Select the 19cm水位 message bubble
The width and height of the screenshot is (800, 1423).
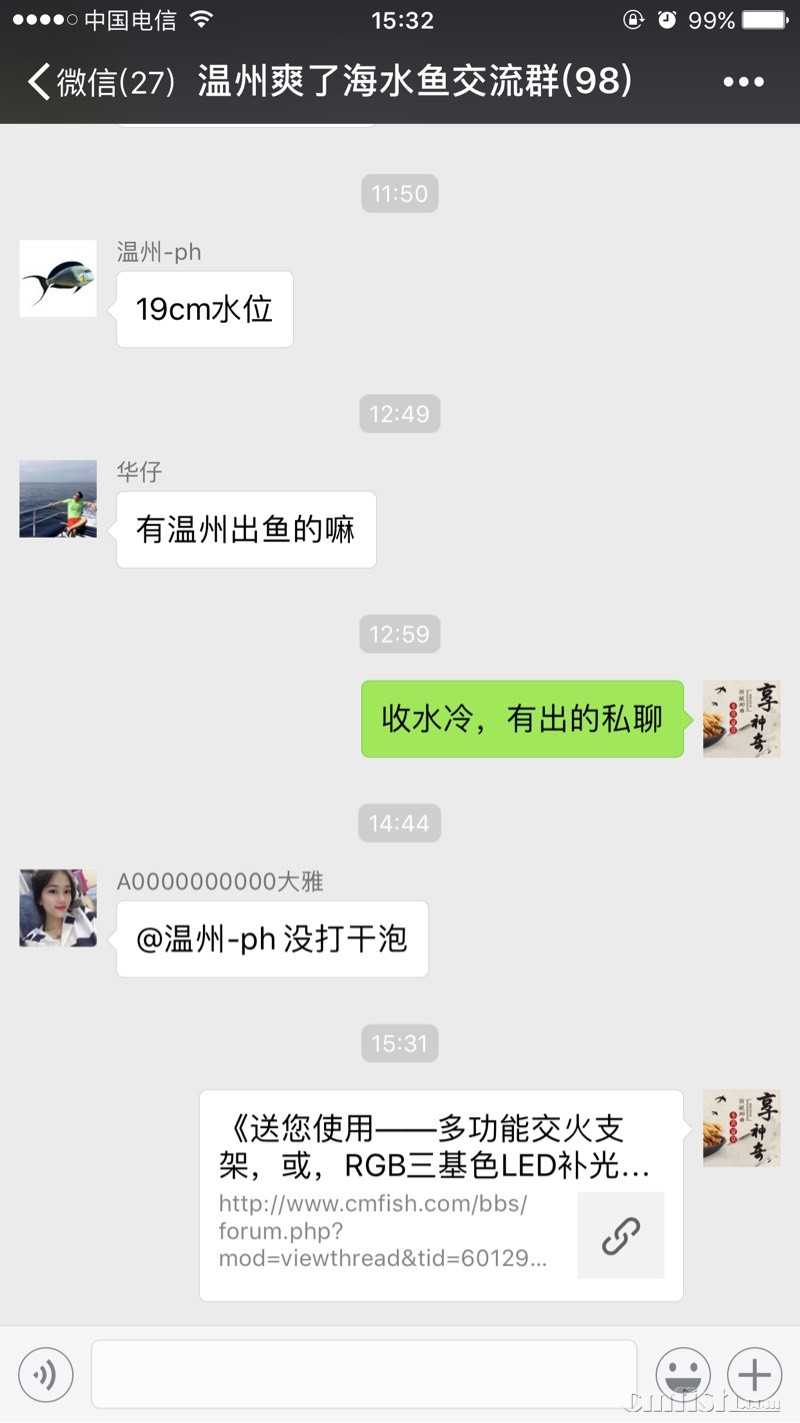click(x=203, y=308)
